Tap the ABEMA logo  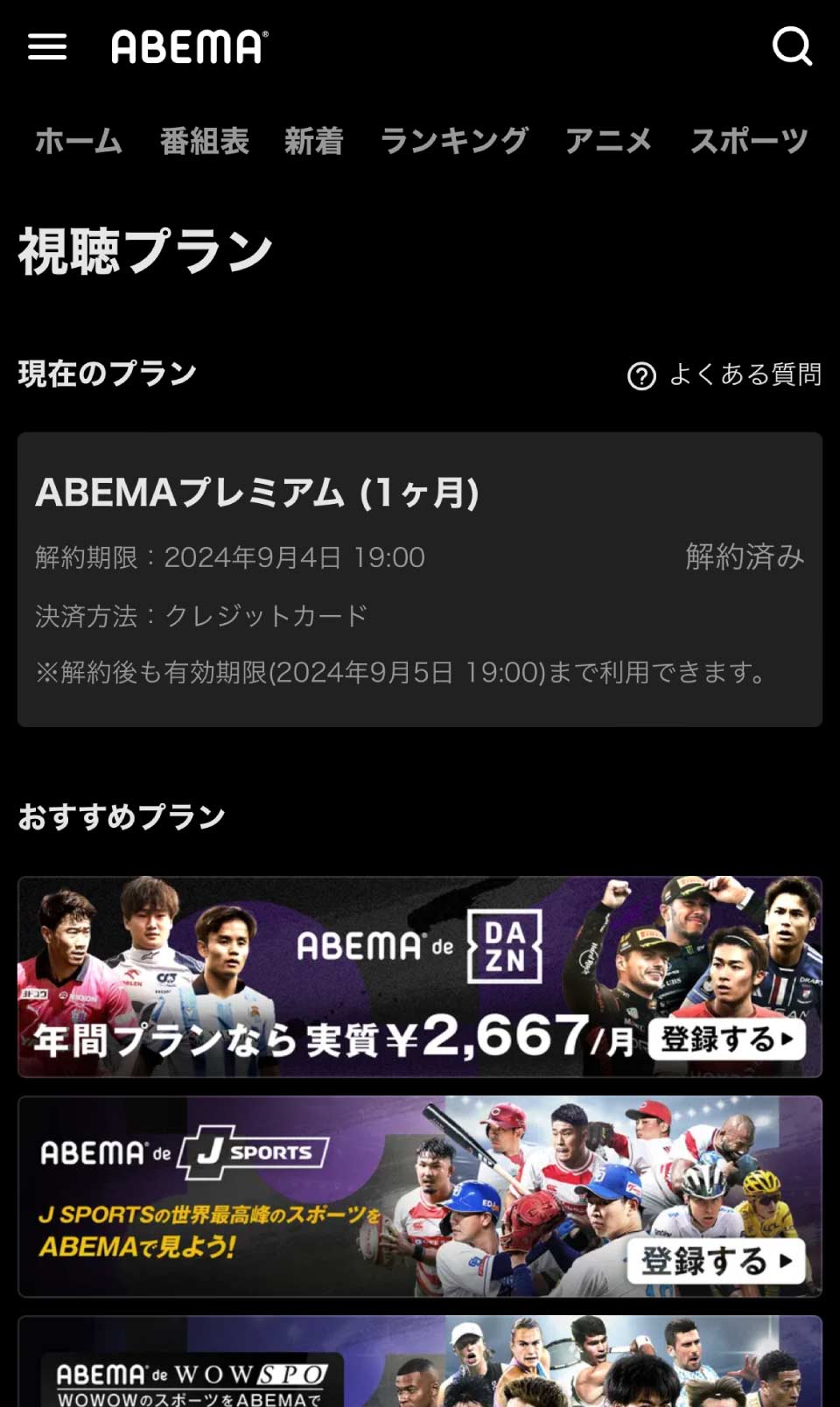click(x=190, y=47)
